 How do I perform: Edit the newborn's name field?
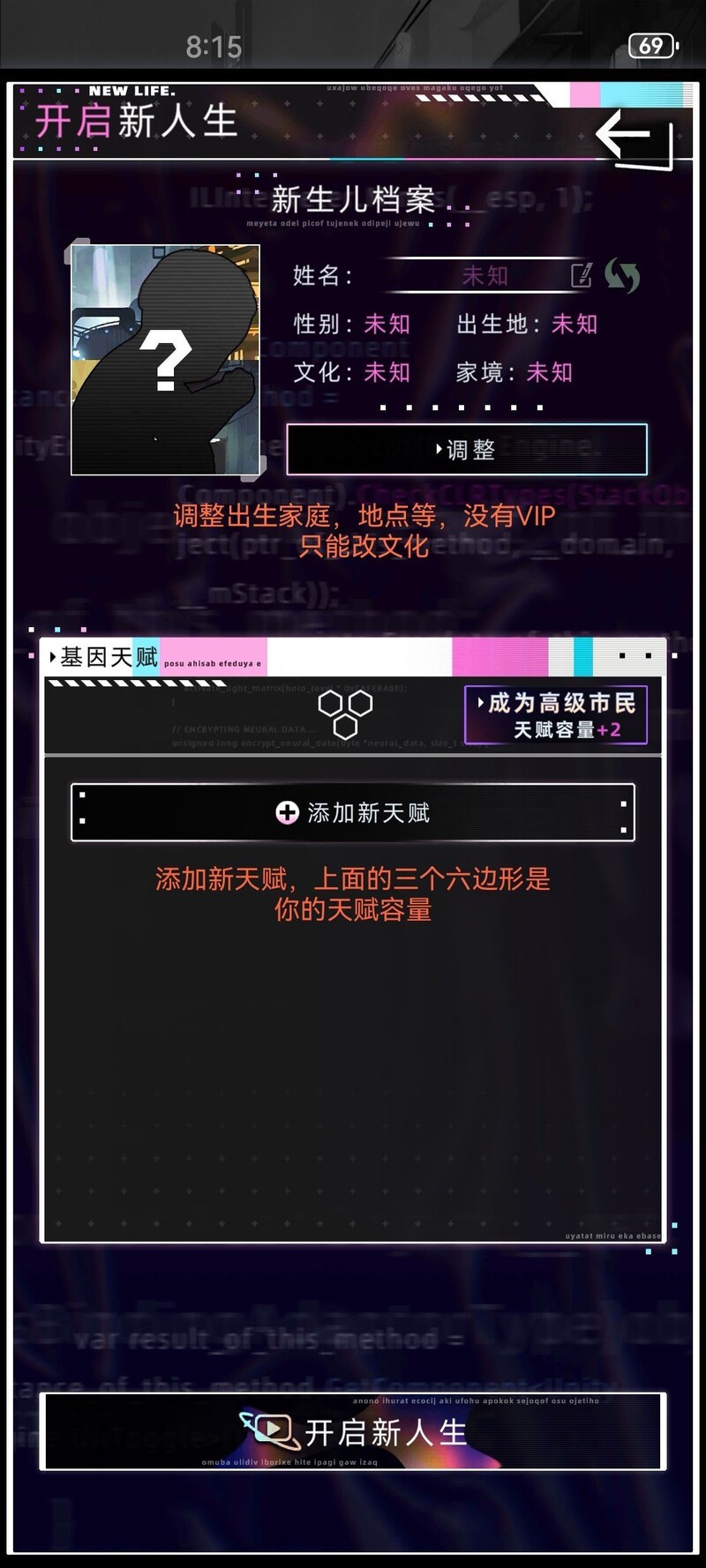pos(580,275)
